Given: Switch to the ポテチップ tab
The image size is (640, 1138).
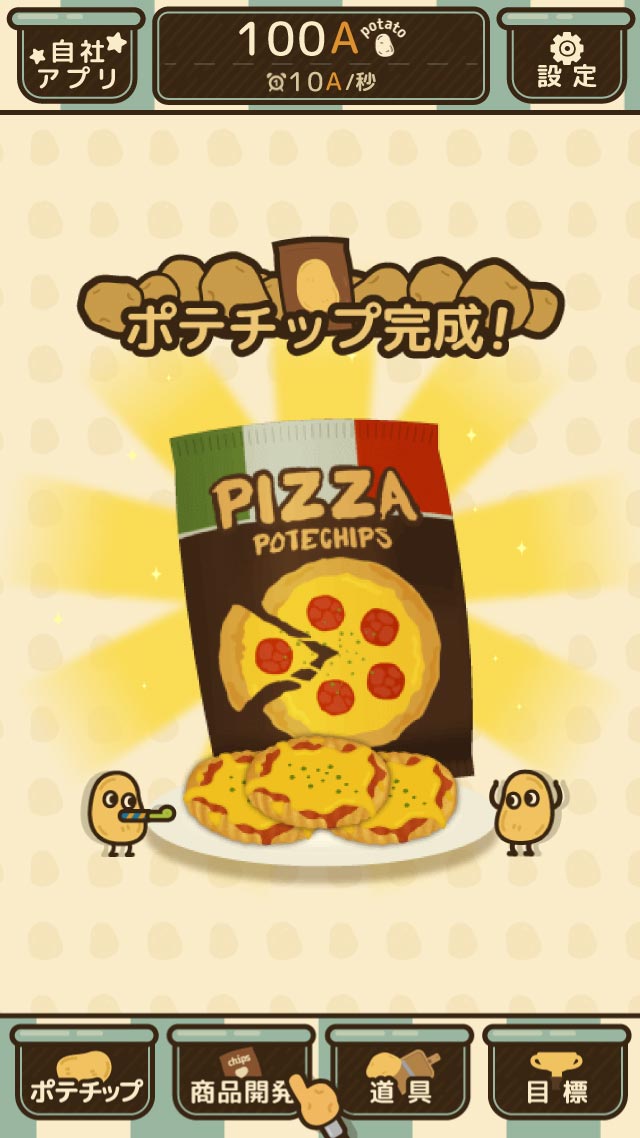Looking at the screenshot, I should (85, 1076).
